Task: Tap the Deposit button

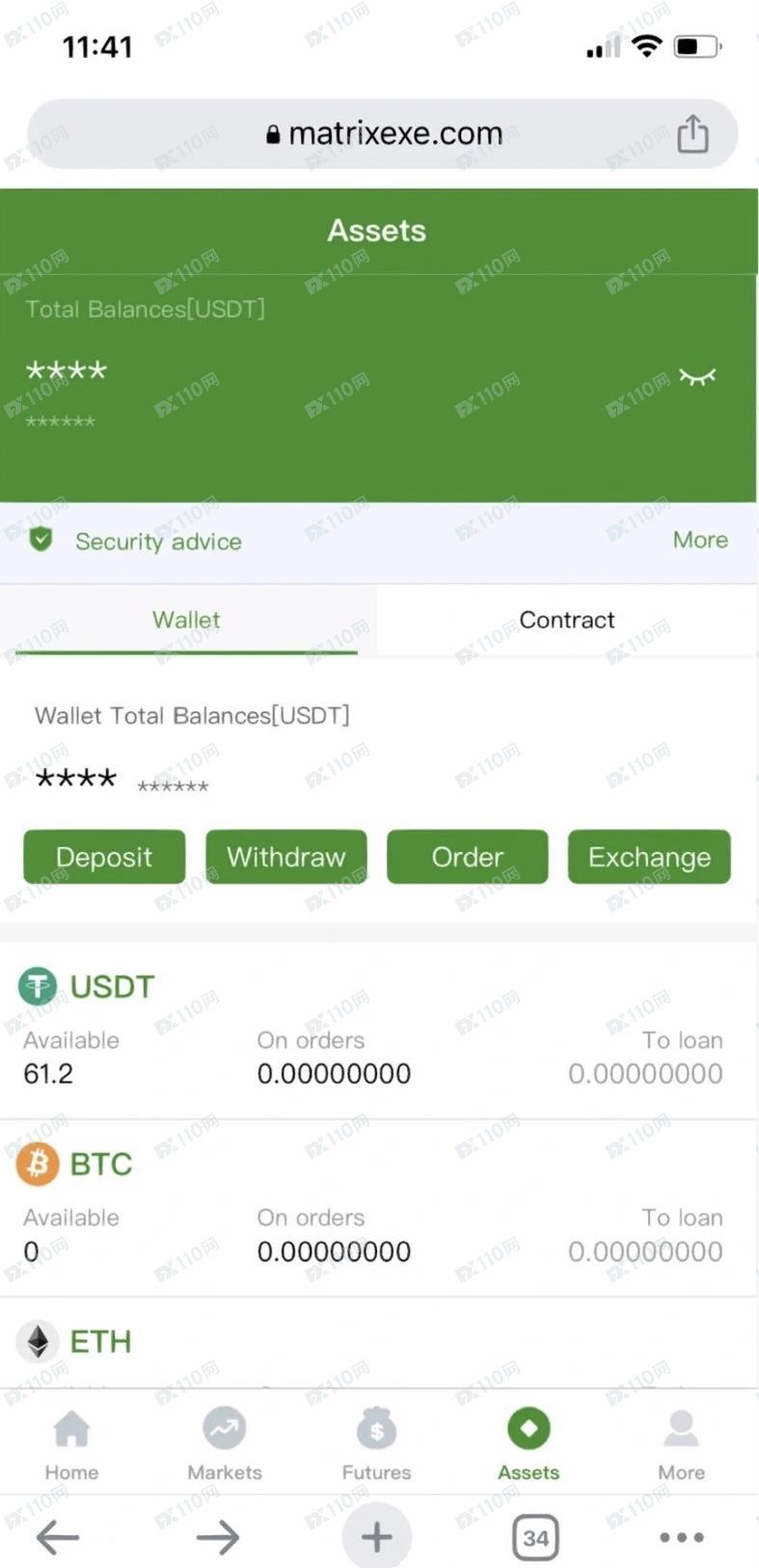Action: coord(104,857)
